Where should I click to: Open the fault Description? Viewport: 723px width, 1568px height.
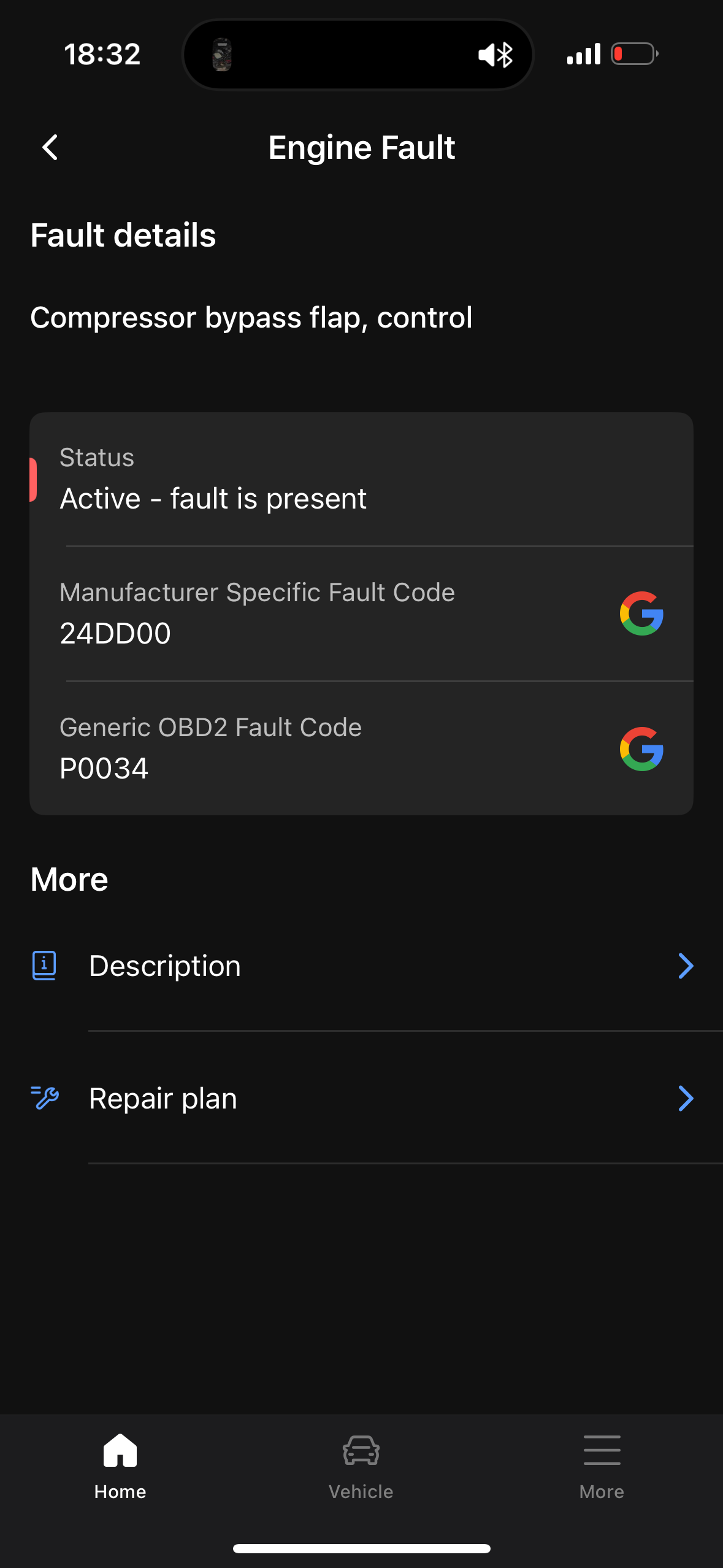[362, 966]
